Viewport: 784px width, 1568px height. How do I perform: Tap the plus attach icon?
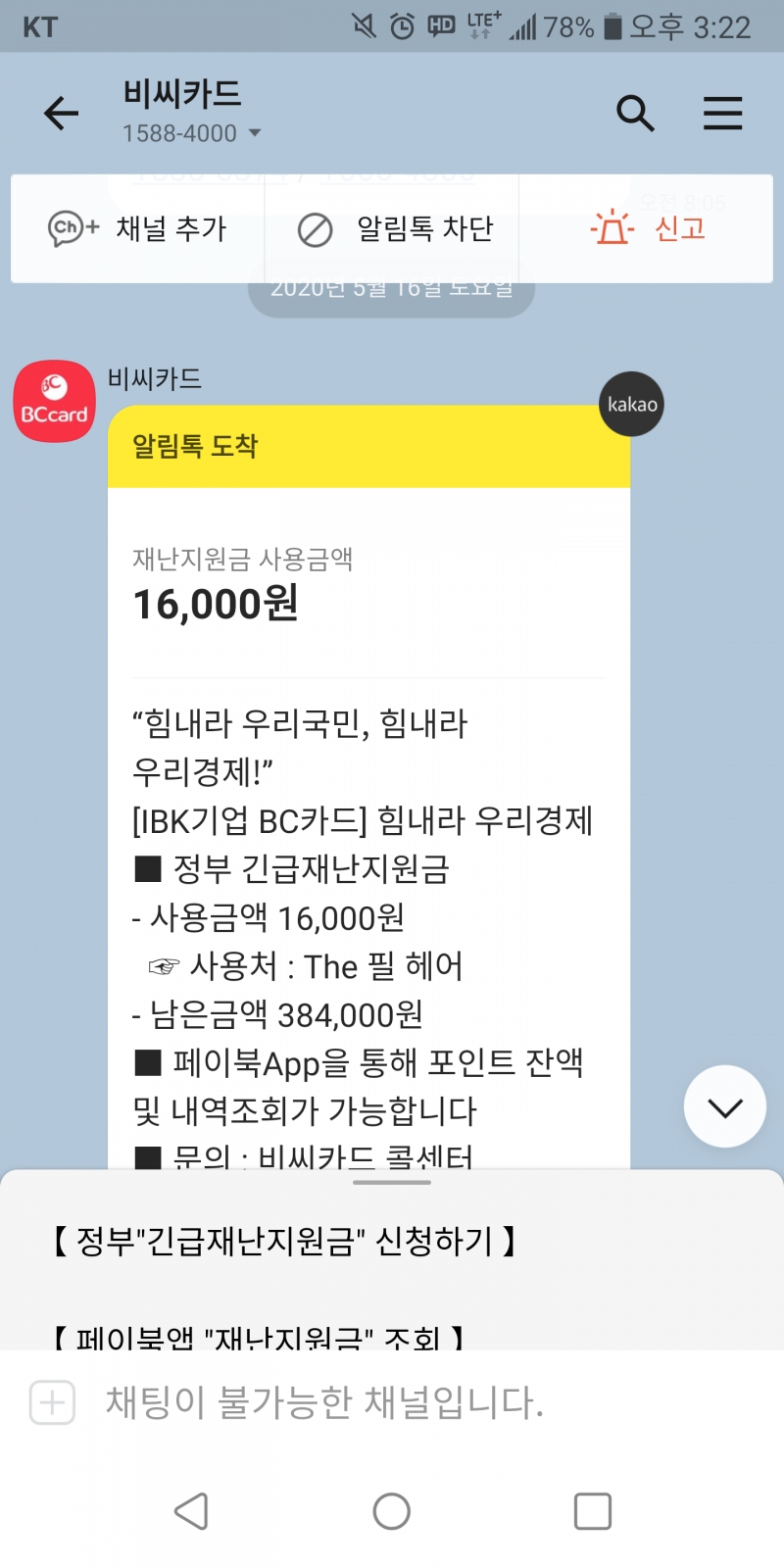[x=52, y=1402]
